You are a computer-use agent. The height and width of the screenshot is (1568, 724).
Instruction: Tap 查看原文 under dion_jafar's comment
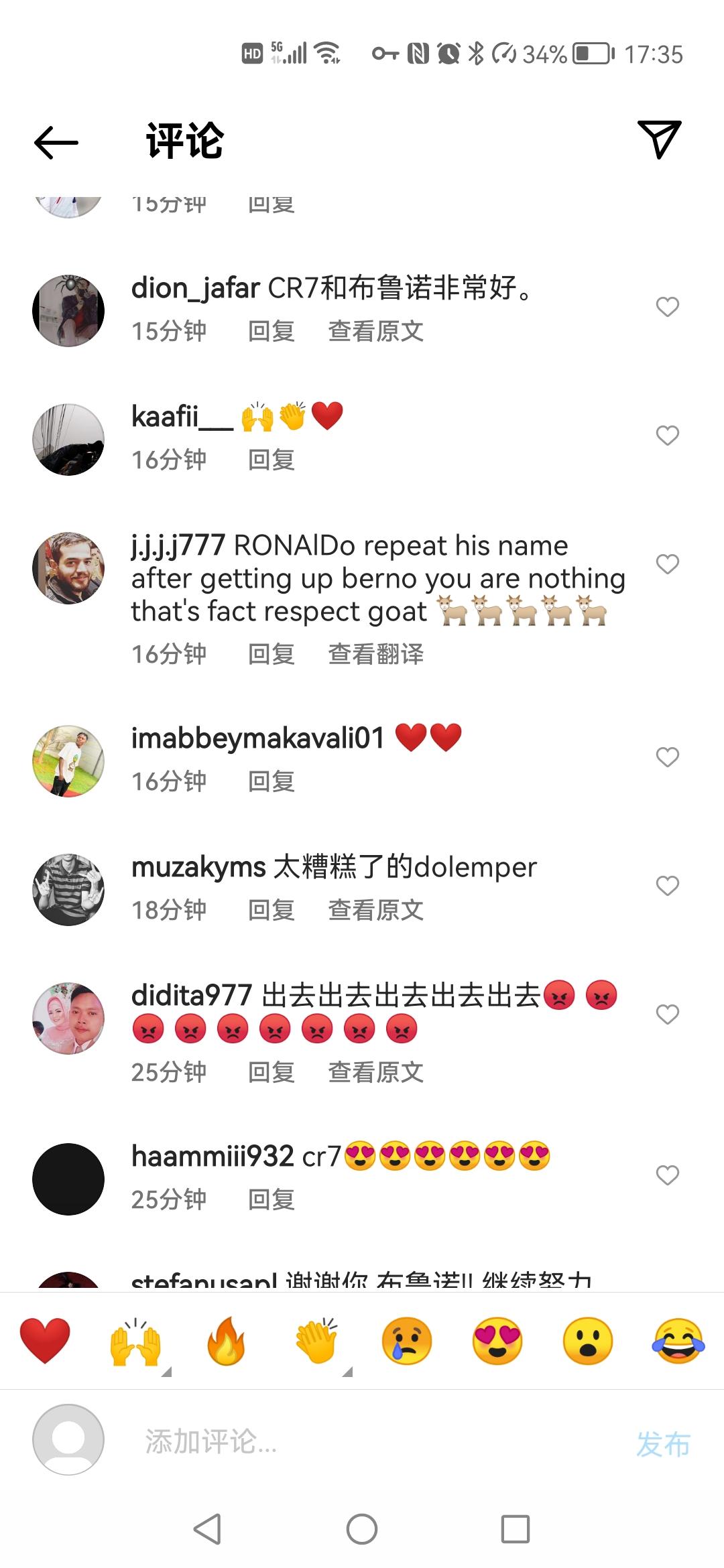coord(375,331)
